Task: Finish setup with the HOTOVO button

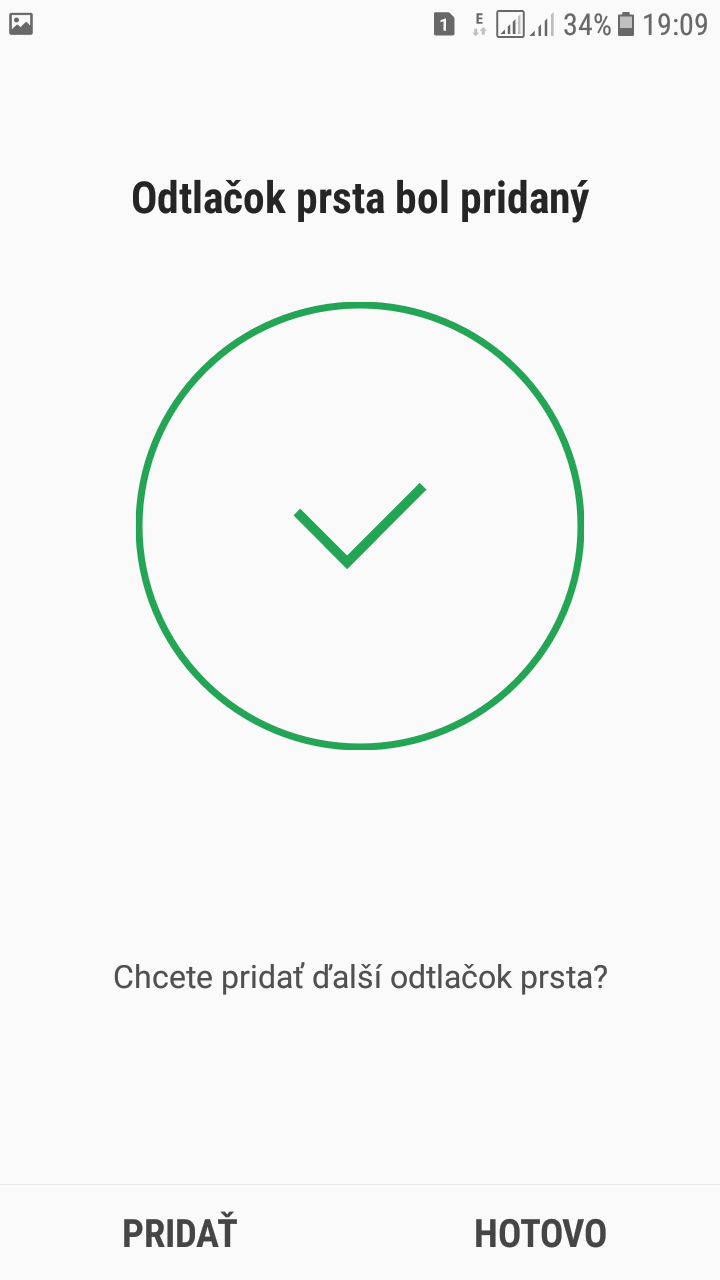Action: point(540,1233)
